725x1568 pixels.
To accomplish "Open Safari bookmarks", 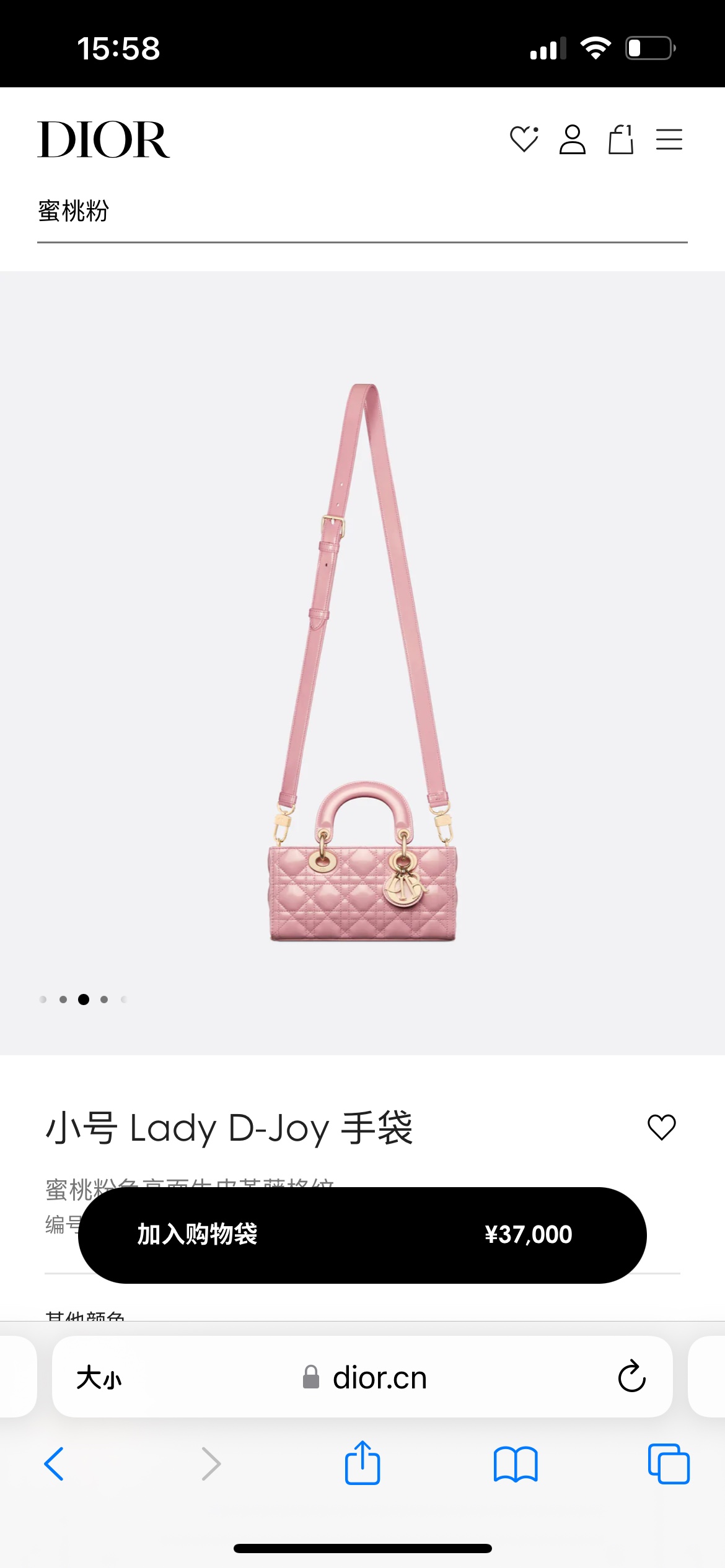I will pyautogui.click(x=516, y=1464).
